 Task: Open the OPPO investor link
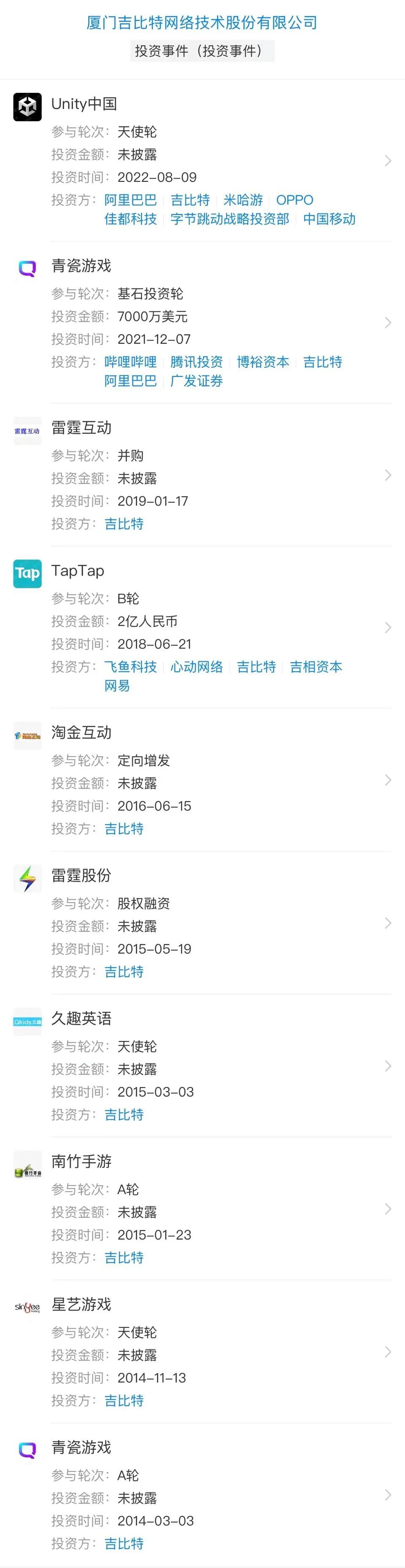tap(295, 200)
